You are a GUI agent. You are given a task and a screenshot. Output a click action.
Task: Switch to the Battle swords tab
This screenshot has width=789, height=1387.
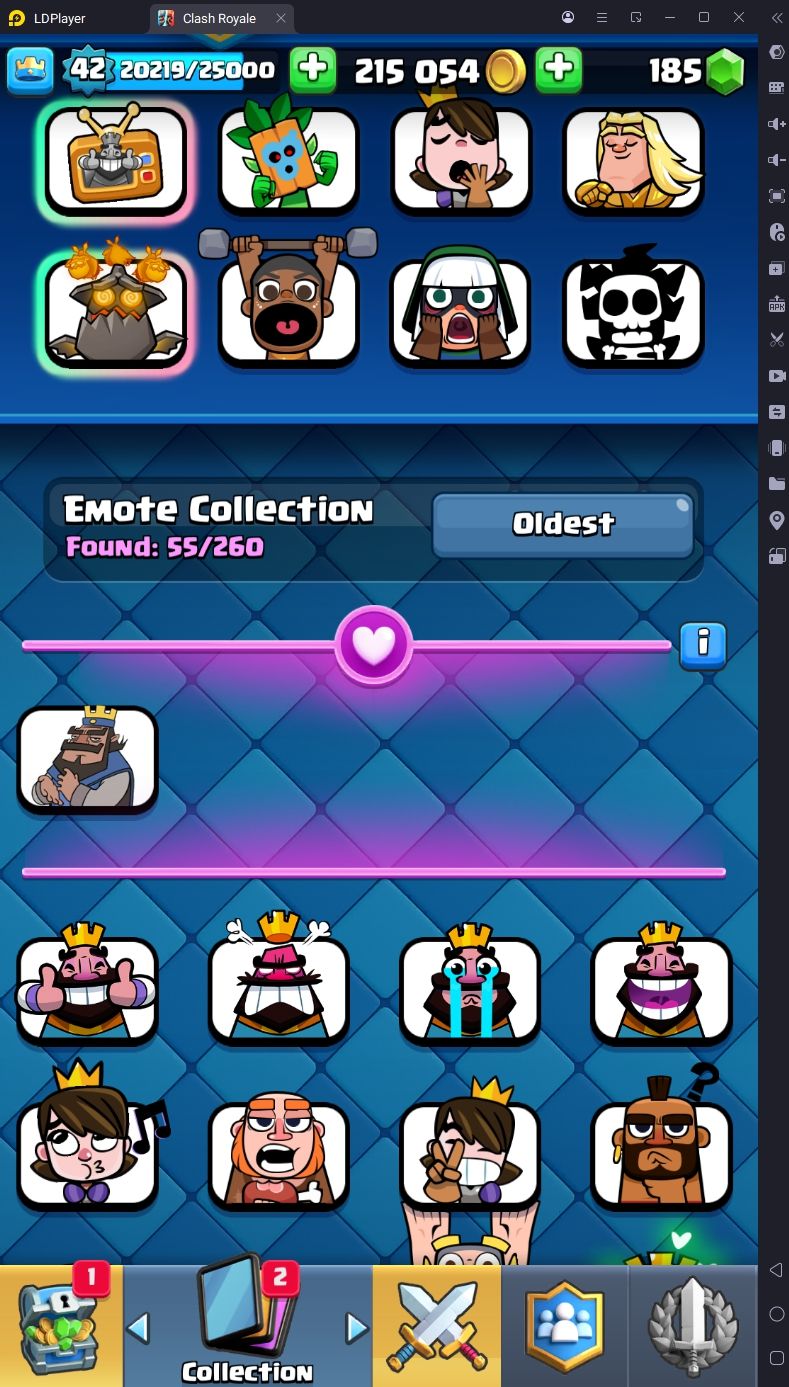click(x=437, y=1325)
